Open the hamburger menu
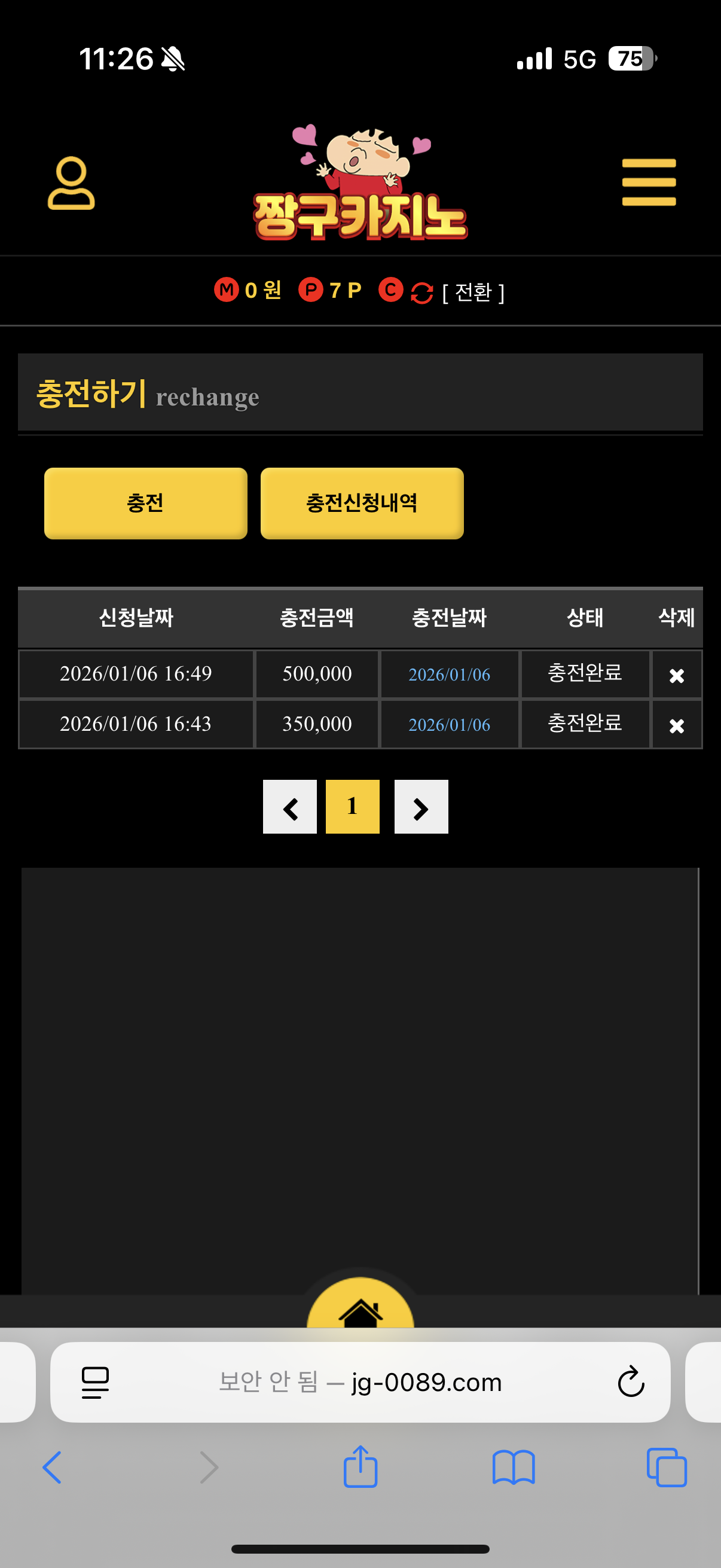Image resolution: width=721 pixels, height=1568 pixels. pos(649,182)
